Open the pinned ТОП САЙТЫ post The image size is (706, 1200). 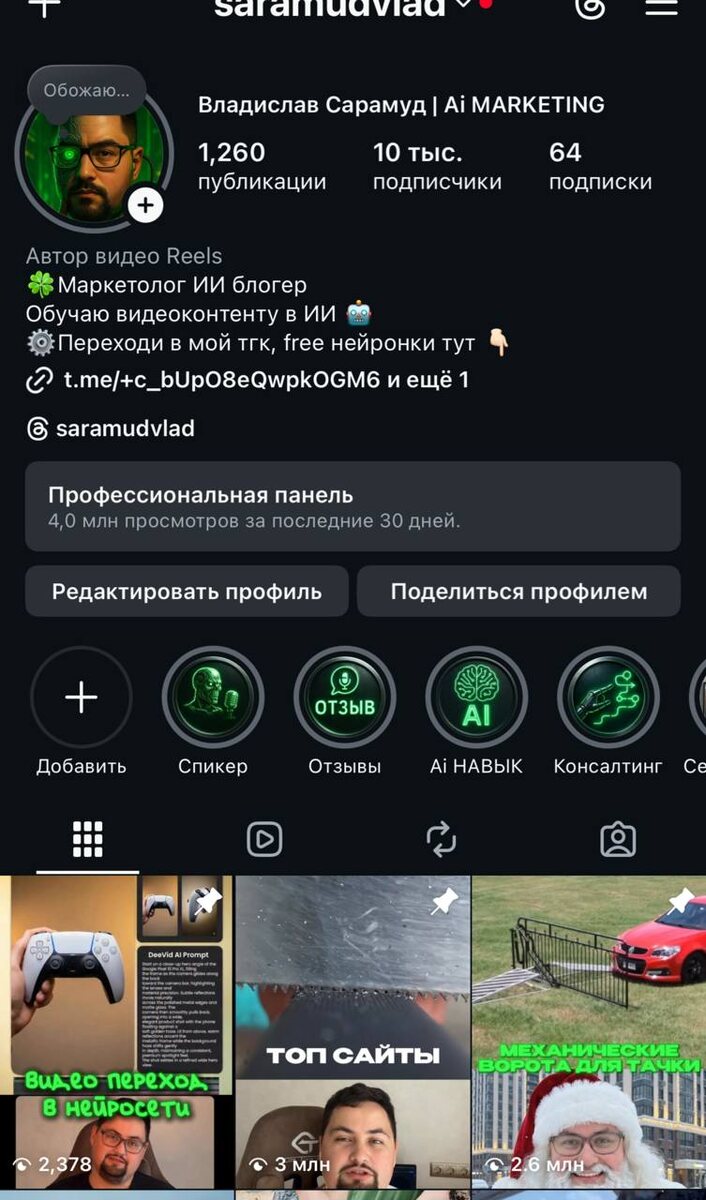tap(353, 1030)
